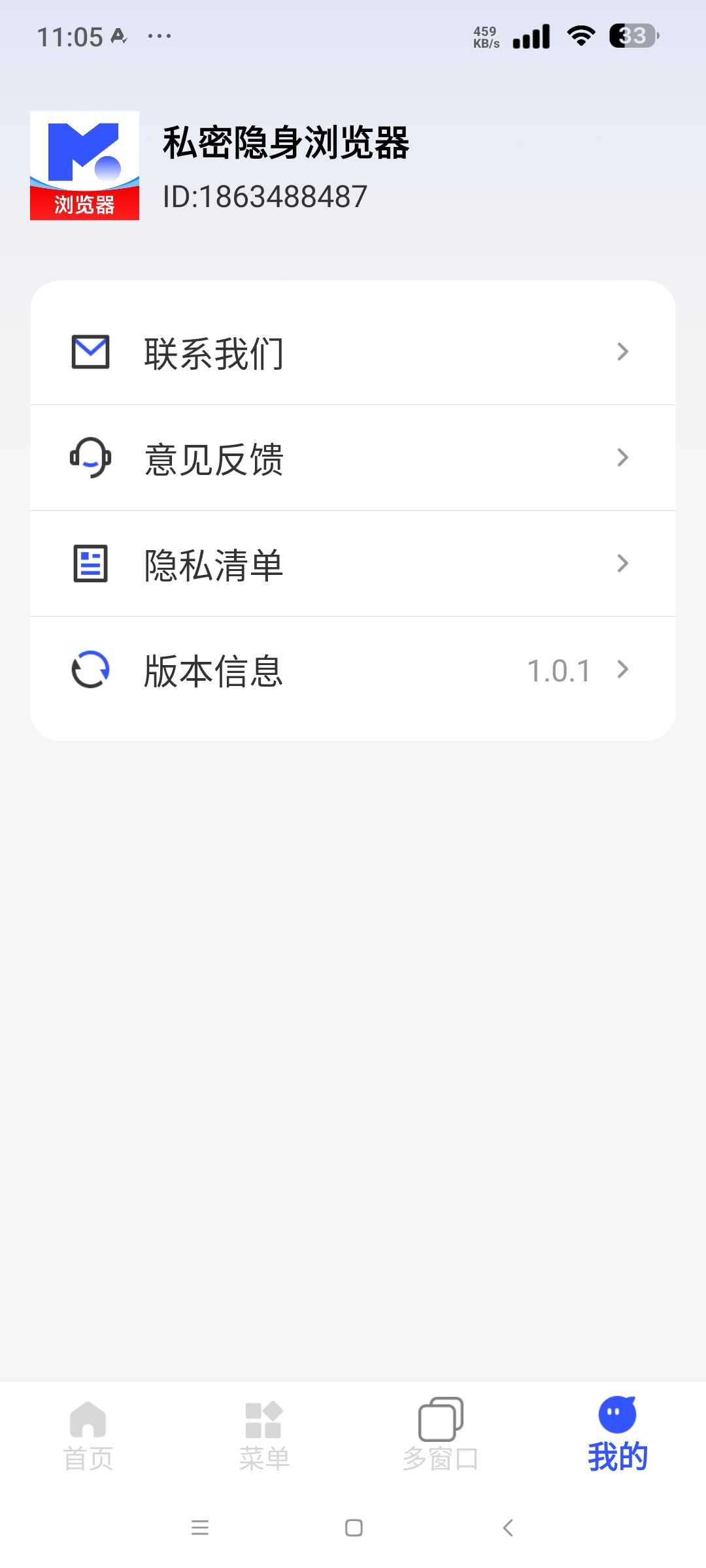Expand the 联系我们 row via its chevron

click(622, 351)
